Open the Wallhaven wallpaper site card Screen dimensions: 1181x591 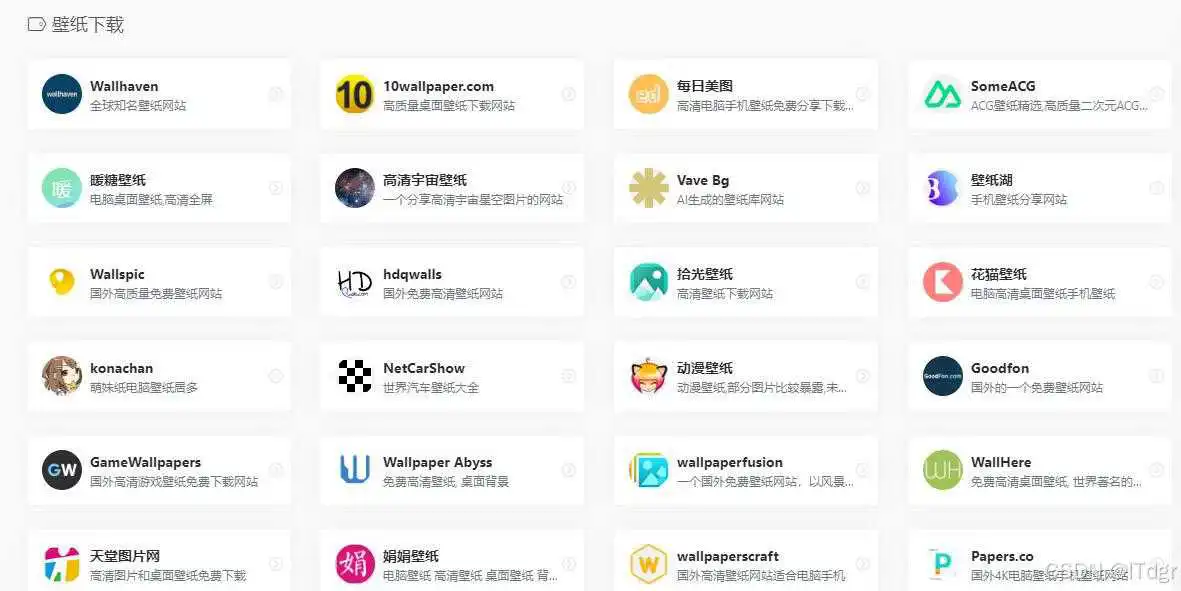point(159,94)
